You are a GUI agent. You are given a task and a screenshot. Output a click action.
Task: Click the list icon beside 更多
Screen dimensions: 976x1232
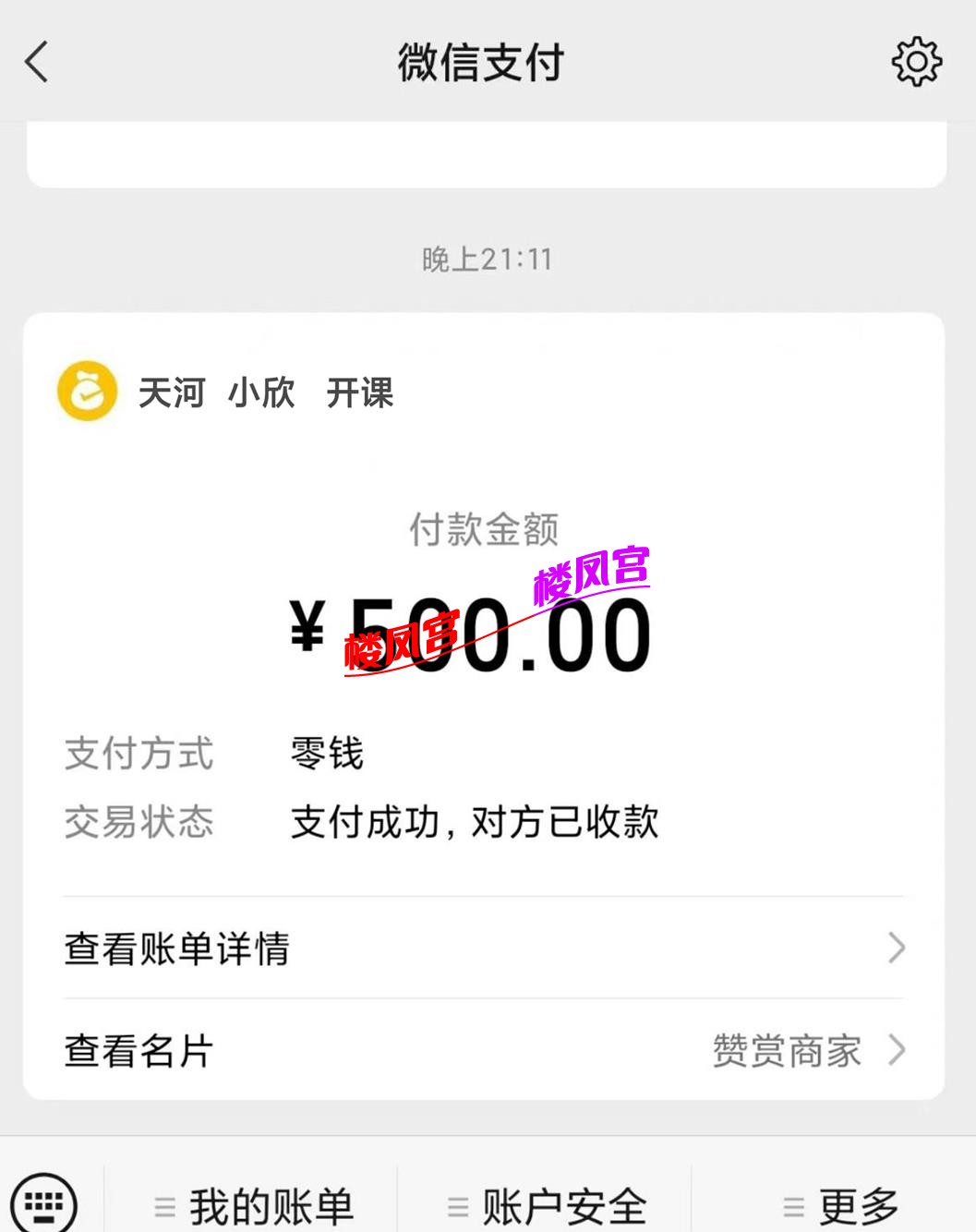pyautogui.click(x=792, y=1203)
